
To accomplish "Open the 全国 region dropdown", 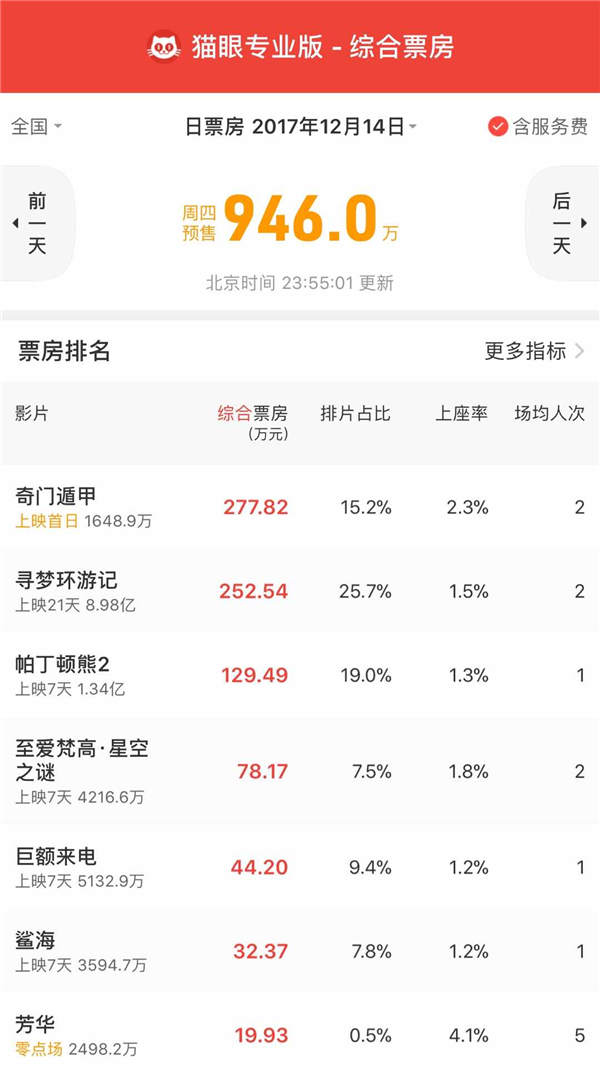I will (36, 126).
